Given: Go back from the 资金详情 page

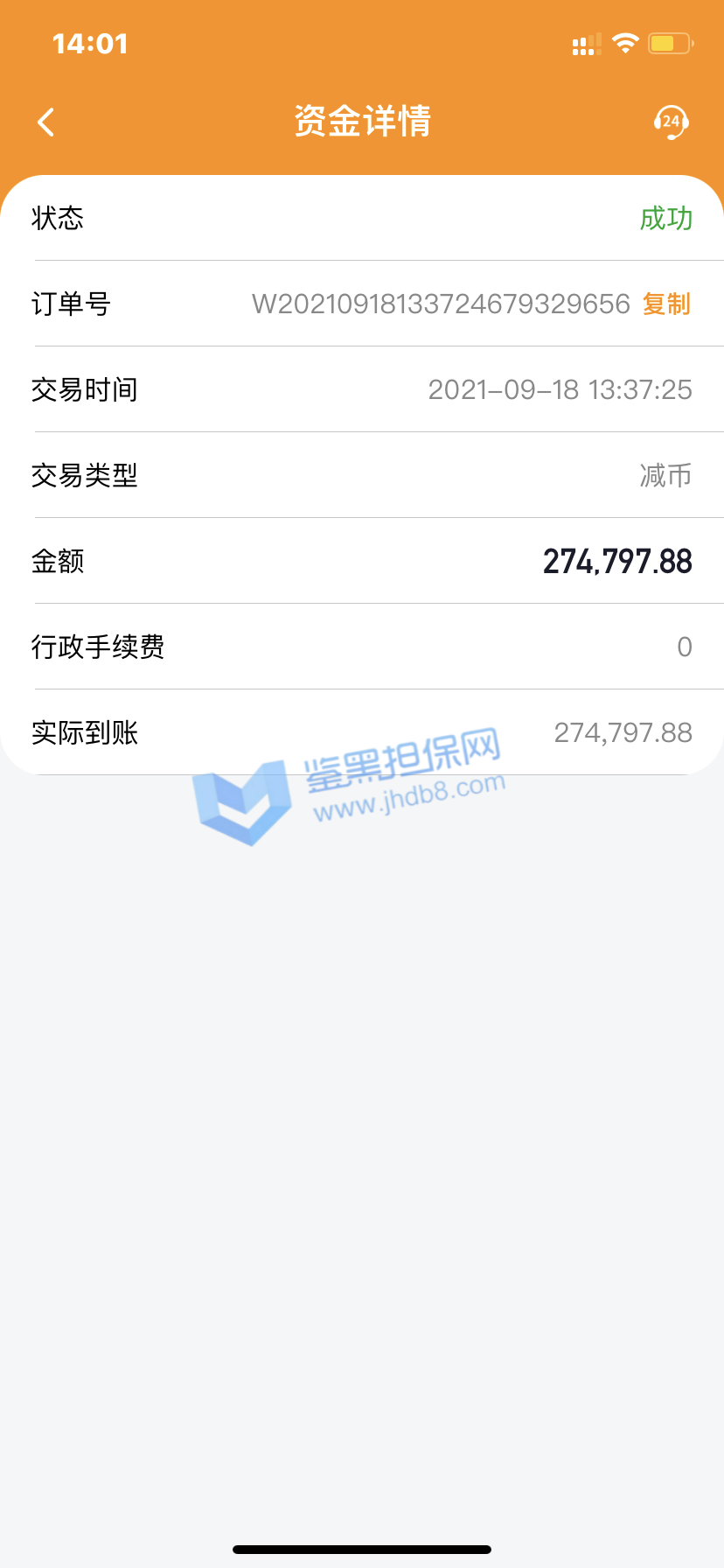Looking at the screenshot, I should 46,122.
